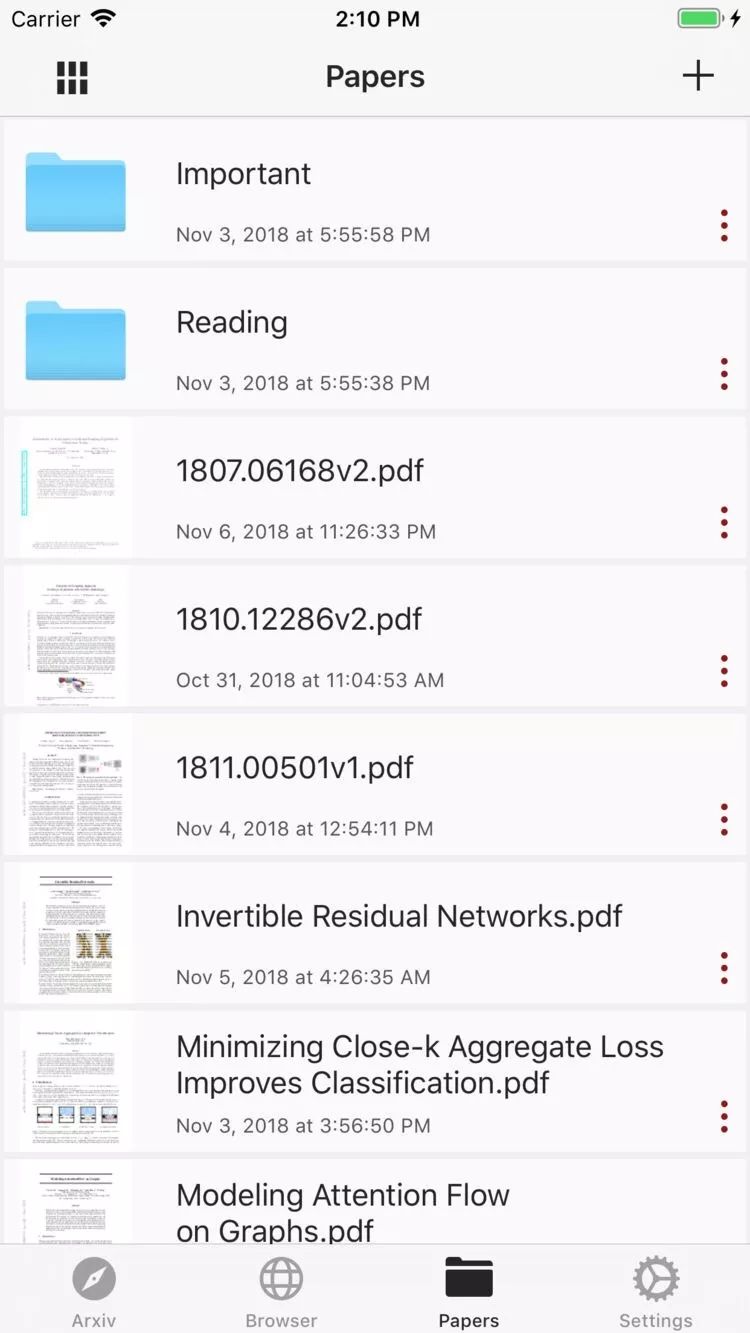Screen dimensions: 750x1333
Task: Show options for 1810.12286v2.pdf
Action: (x=724, y=671)
